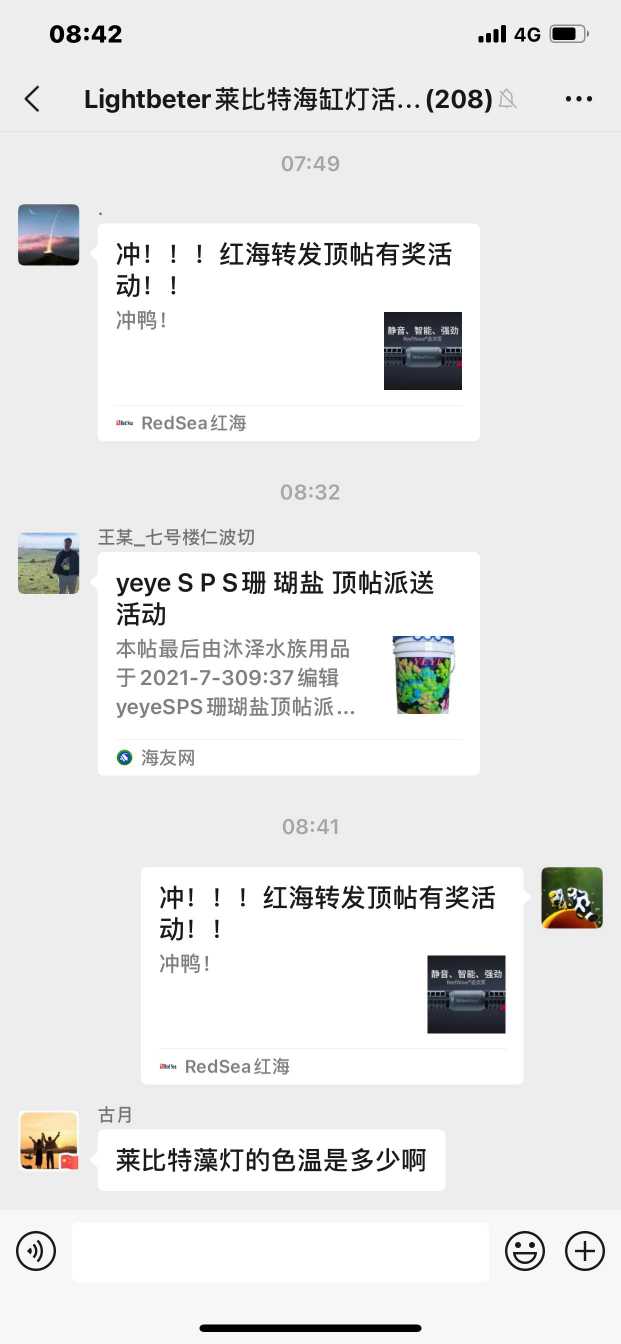This screenshot has width=621, height=1344.
Task: Go back from the group chat
Action: pyautogui.click(x=32, y=98)
